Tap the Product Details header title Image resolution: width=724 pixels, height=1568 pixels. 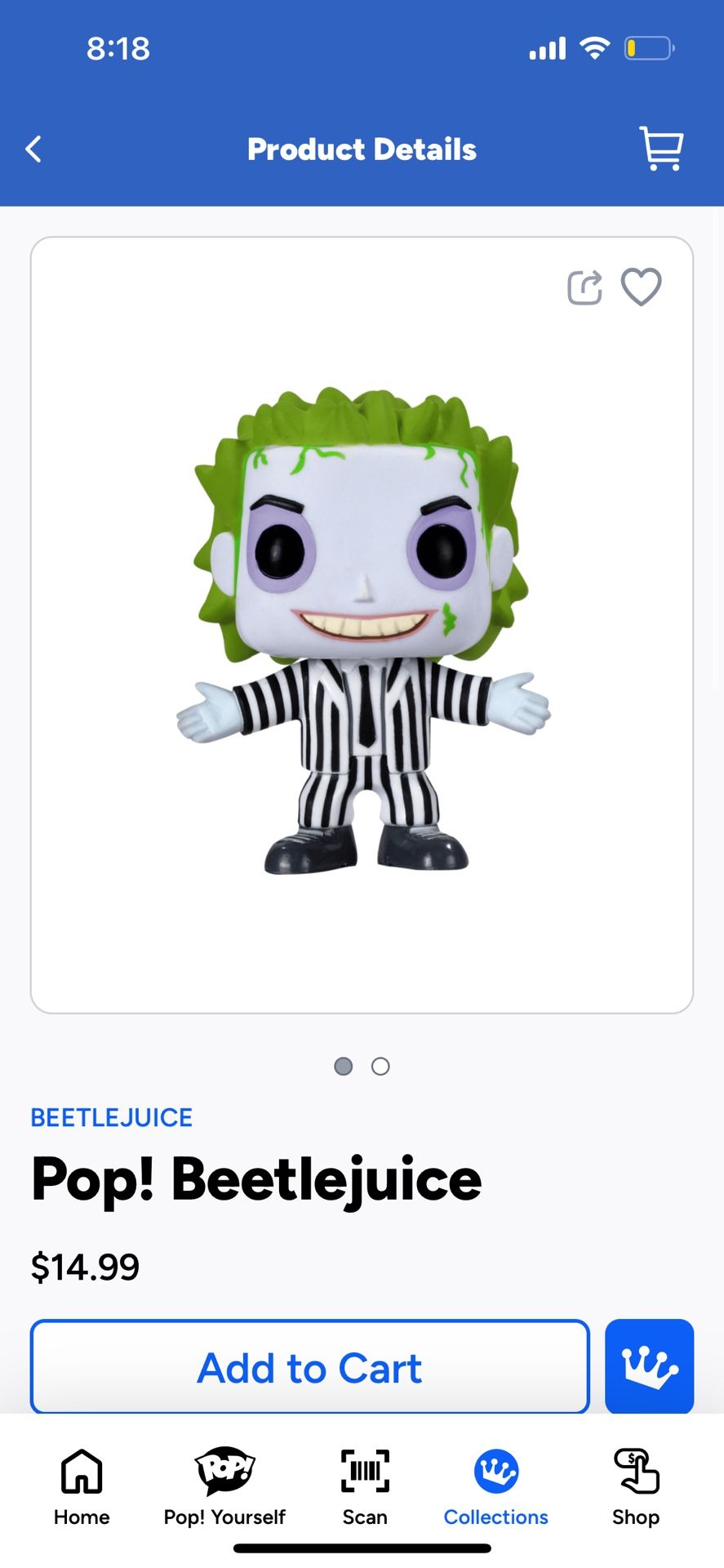(362, 149)
